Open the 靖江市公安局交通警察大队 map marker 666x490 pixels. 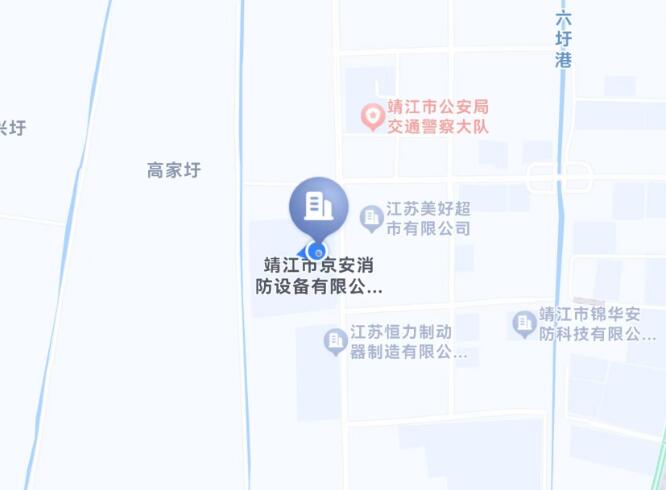pos(373,117)
